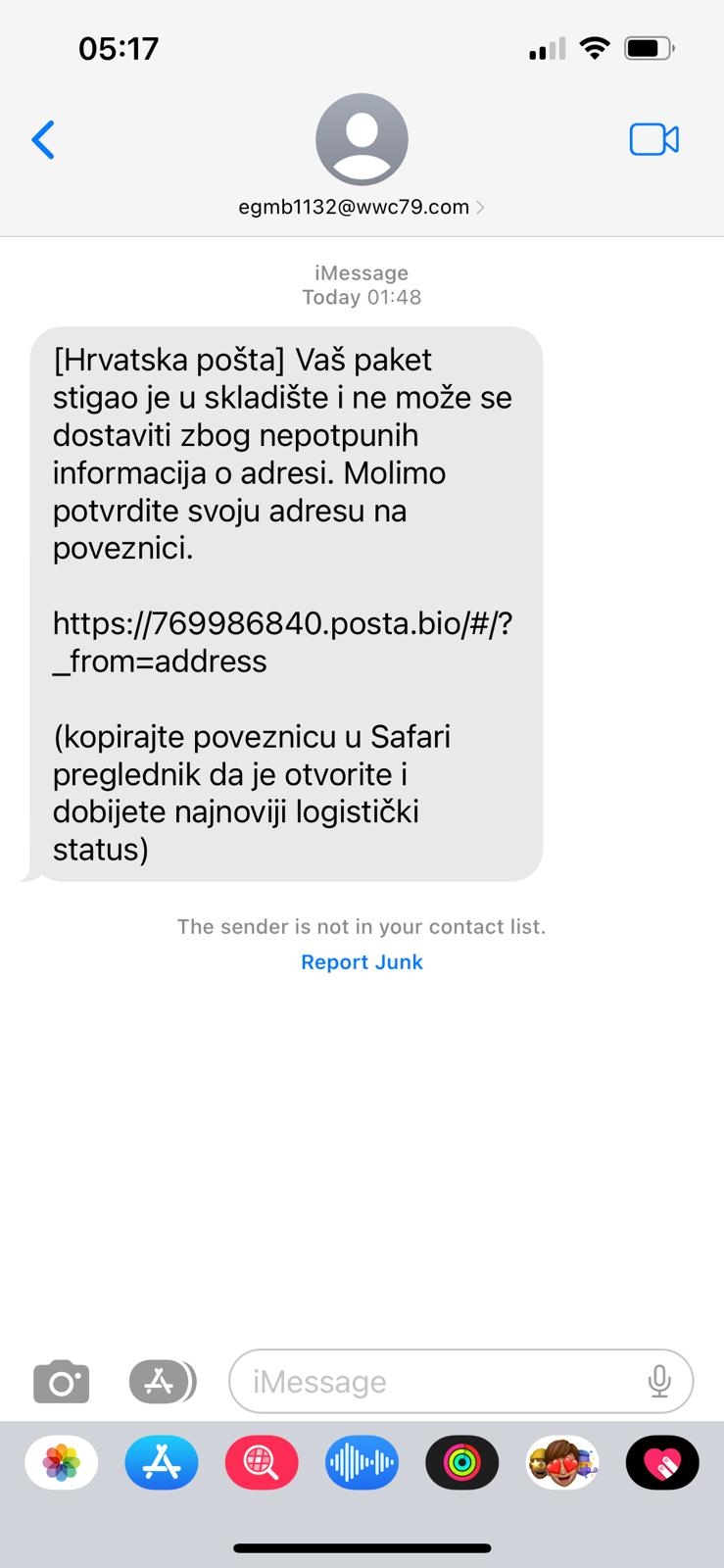
Task: Open the FaceTime video call icon
Action: pos(653,139)
